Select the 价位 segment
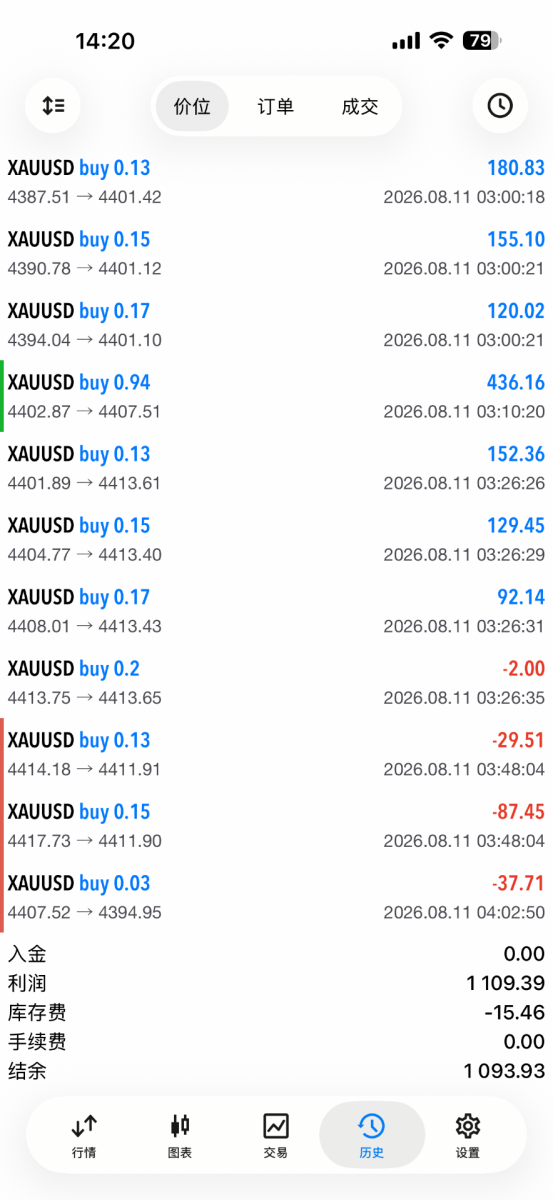 point(192,106)
